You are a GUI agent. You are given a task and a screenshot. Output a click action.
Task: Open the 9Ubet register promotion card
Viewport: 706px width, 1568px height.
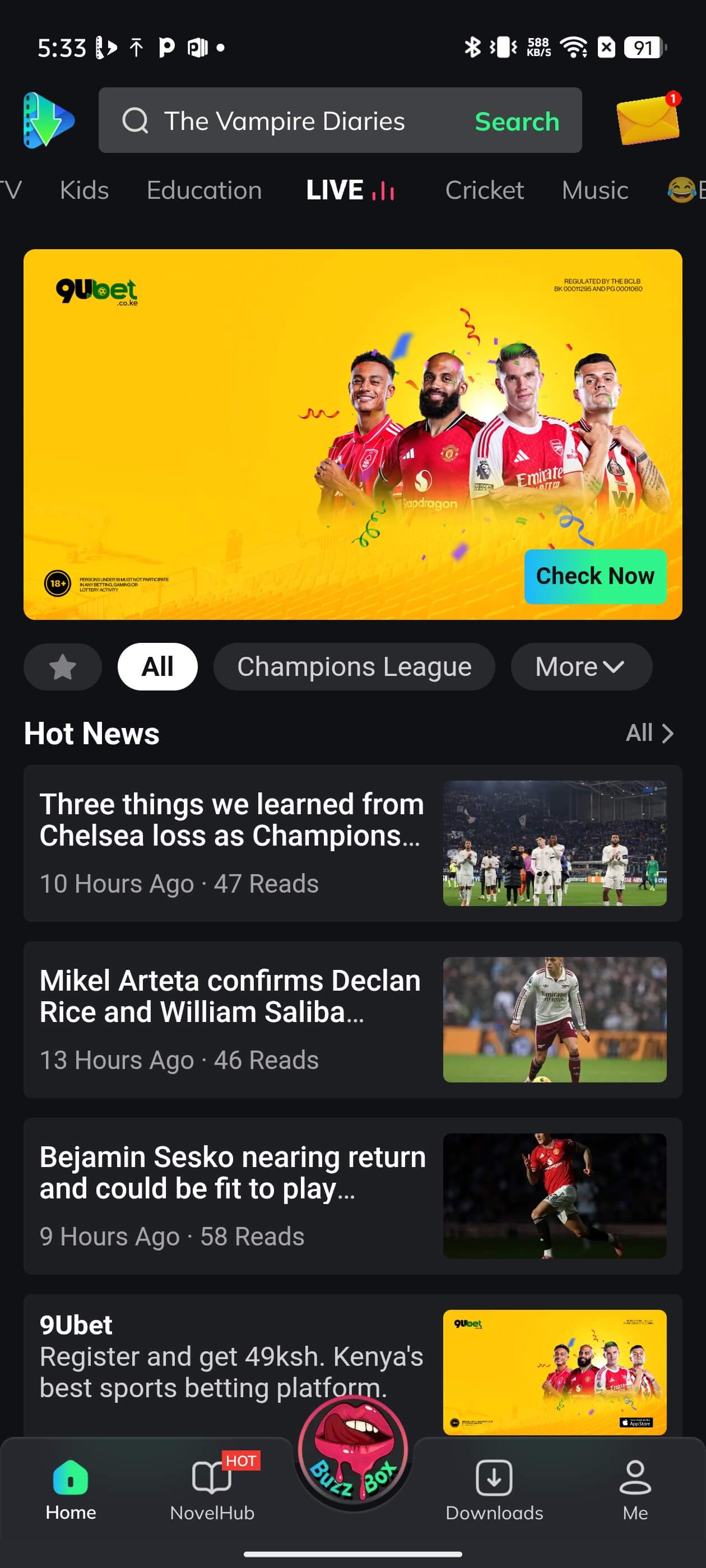231,1357
